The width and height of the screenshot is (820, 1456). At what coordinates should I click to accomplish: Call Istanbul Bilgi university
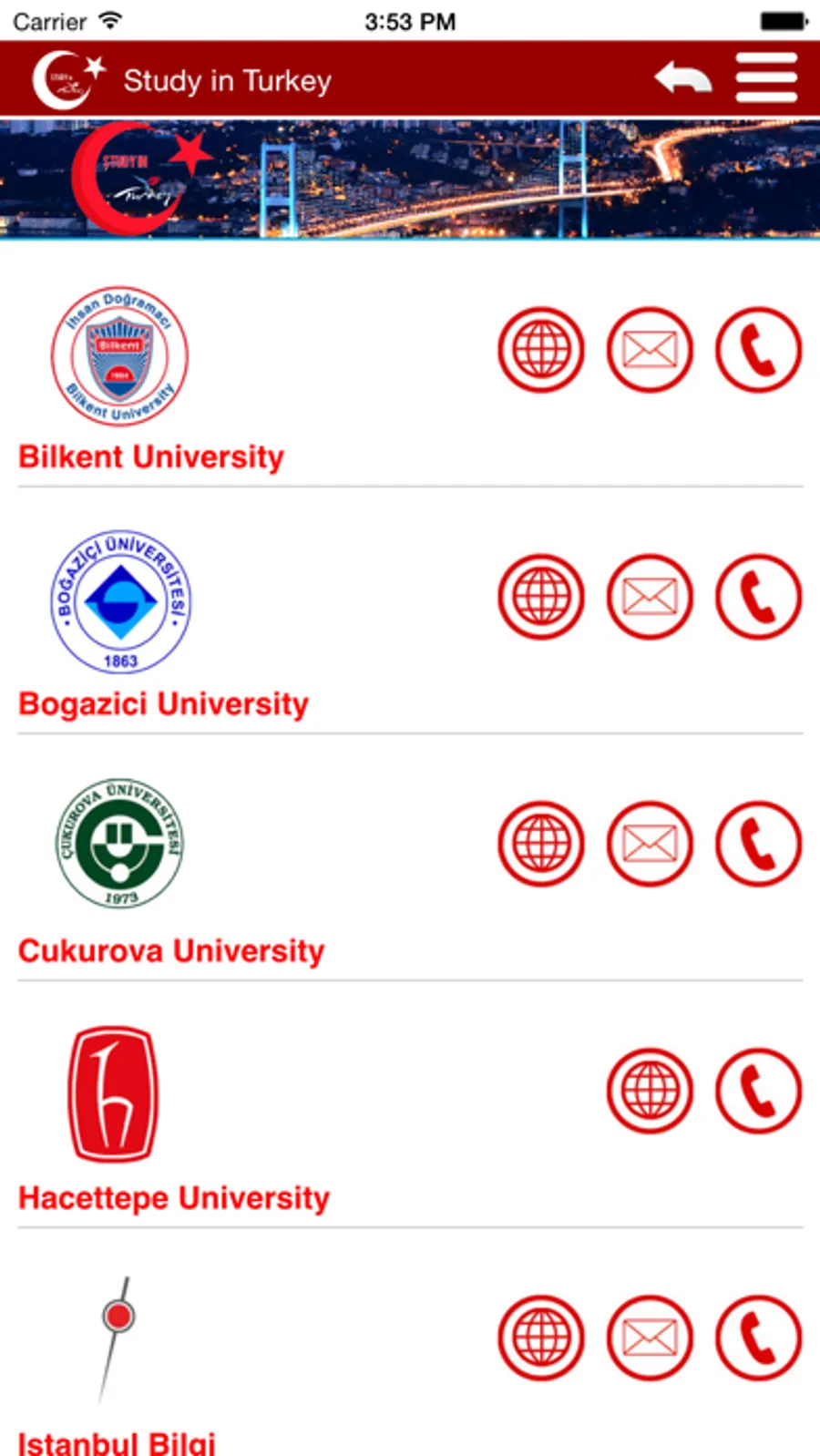(758, 1338)
